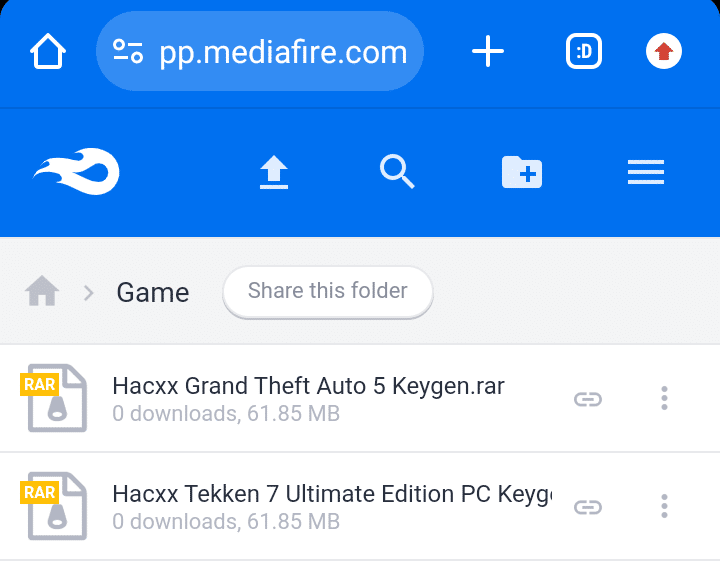Tap the pp.mediafire.com address bar
Viewport: 720px width, 563px height.
tap(260, 51)
